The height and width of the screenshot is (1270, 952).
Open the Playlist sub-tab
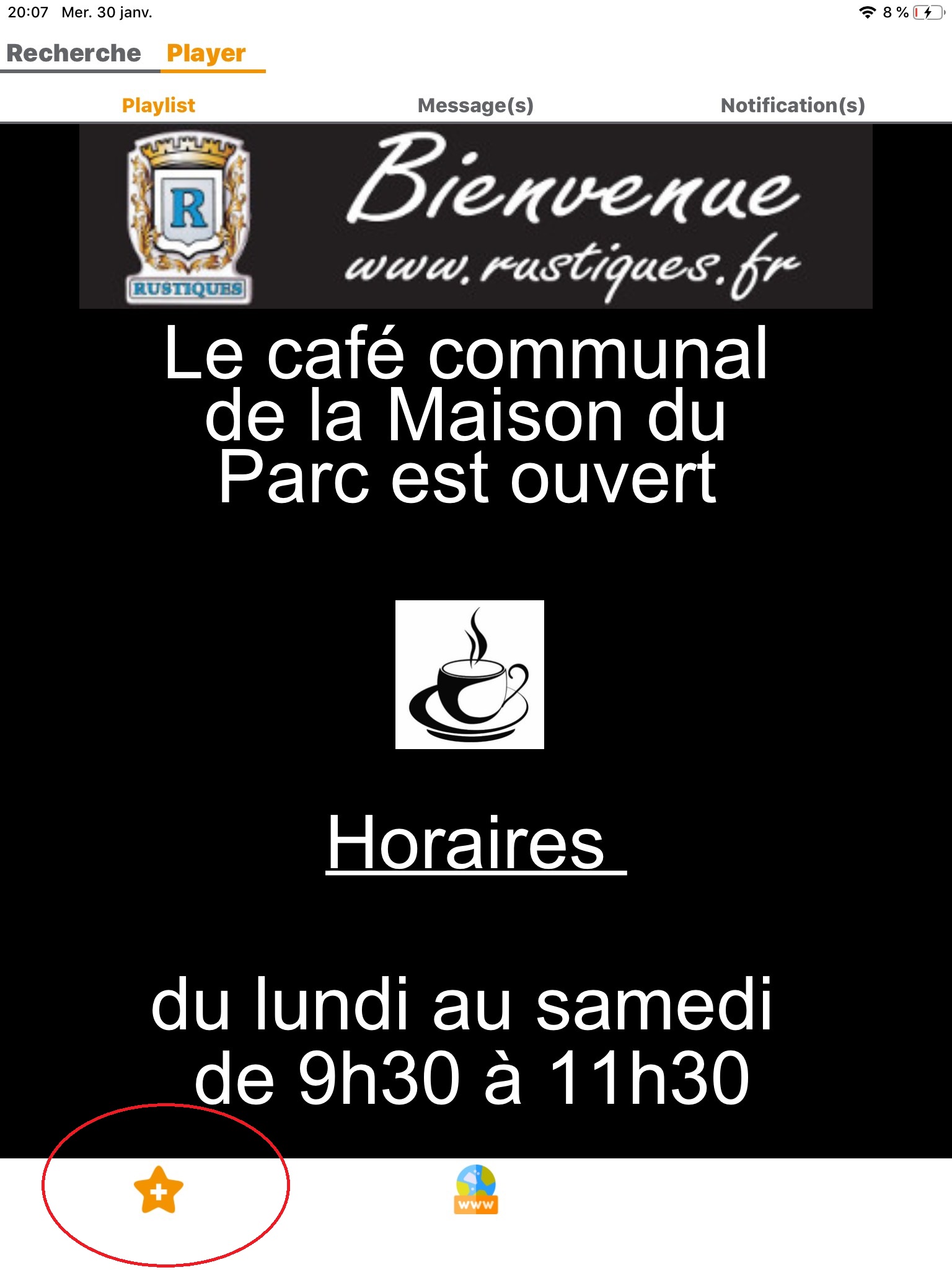point(159,105)
